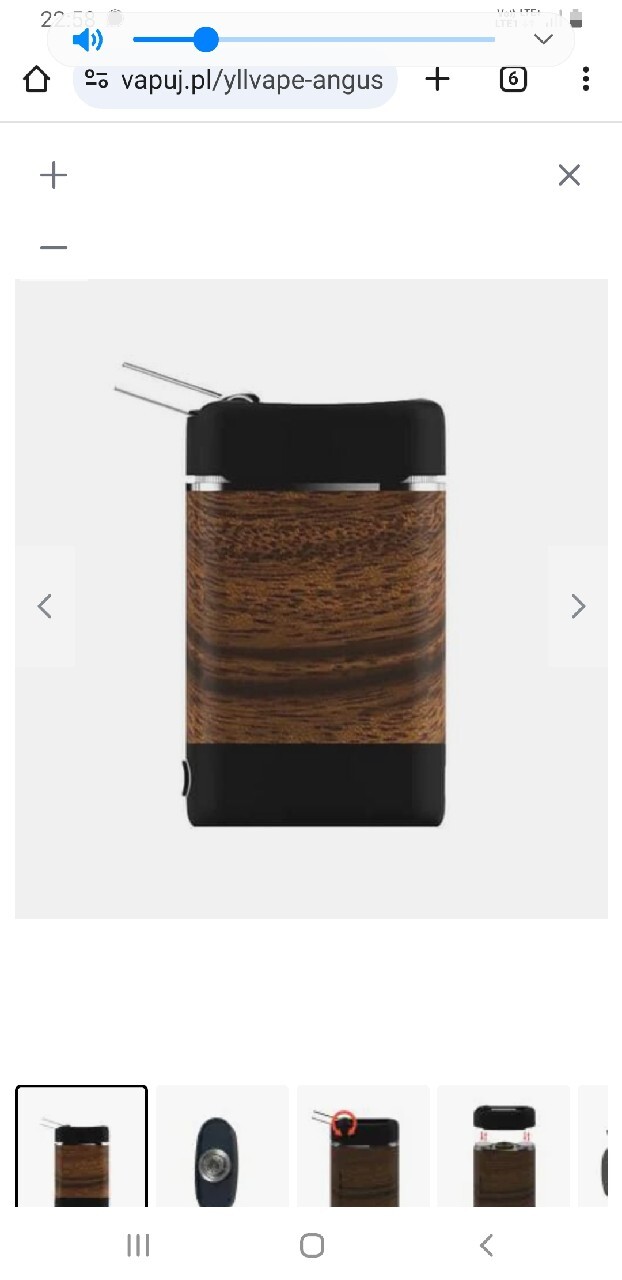Select the first thumbnail with wooden device
This screenshot has width=622, height=1280.
[x=82, y=1146]
